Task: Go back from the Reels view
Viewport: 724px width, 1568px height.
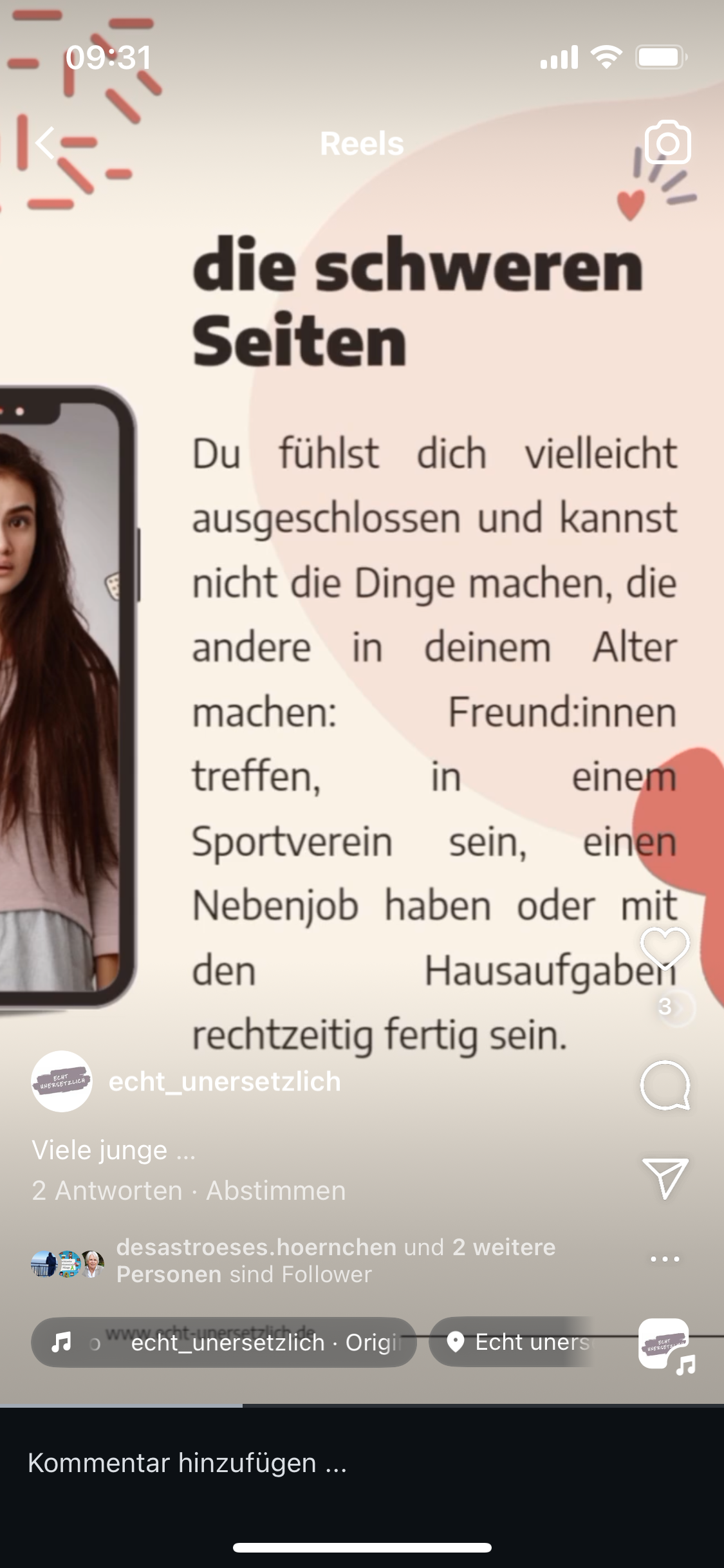Action: point(45,142)
